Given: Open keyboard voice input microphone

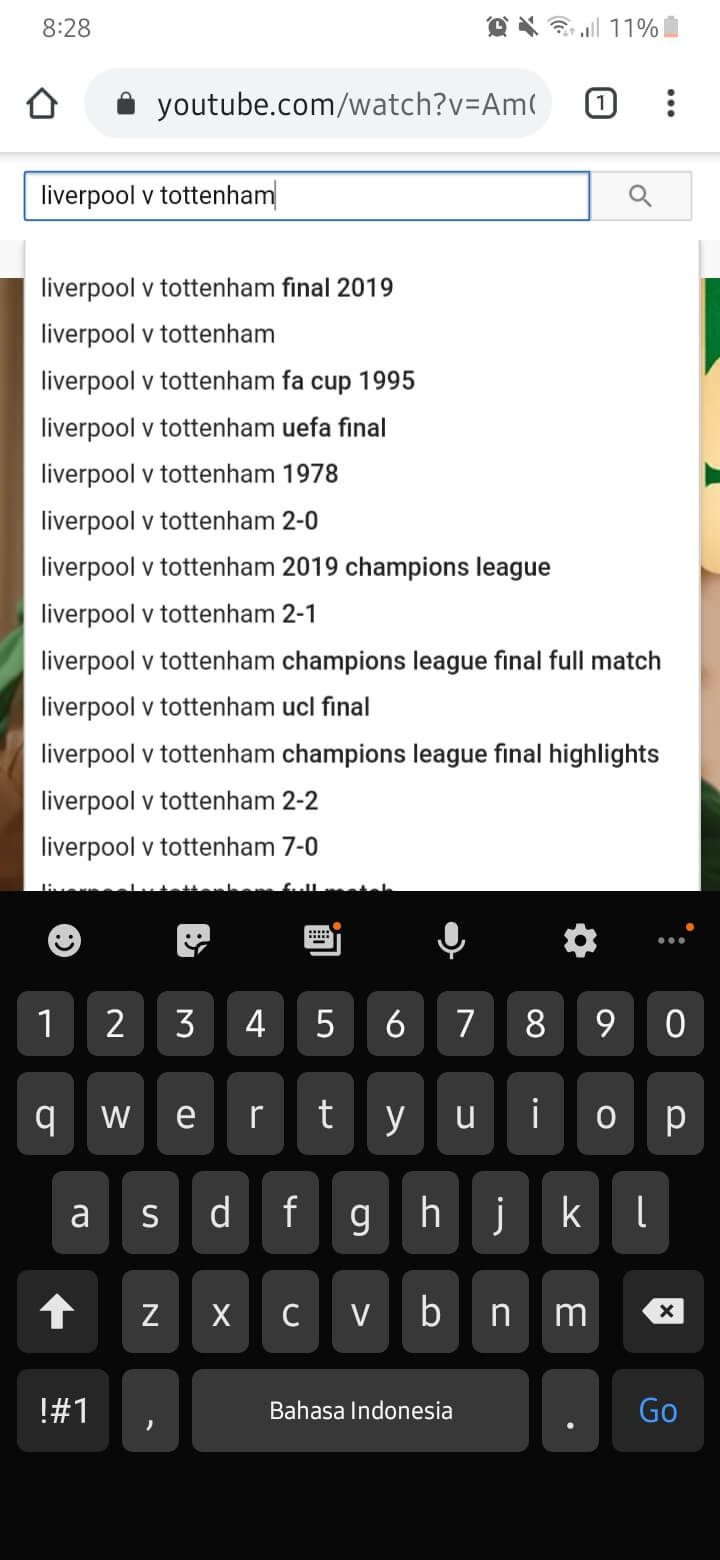Looking at the screenshot, I should point(451,940).
